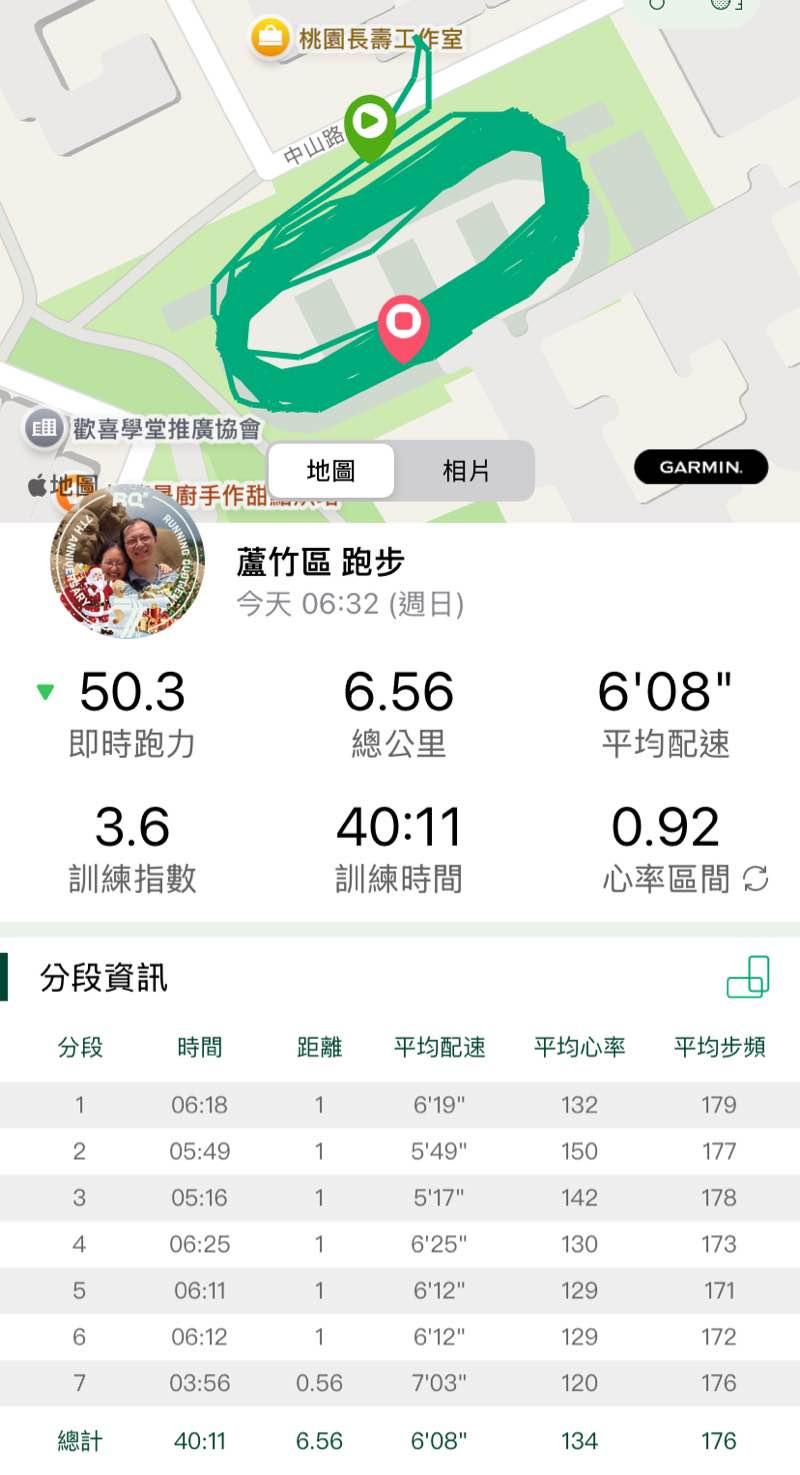Select the 地圖 segment
This screenshot has width=800, height=1475.
point(331,470)
